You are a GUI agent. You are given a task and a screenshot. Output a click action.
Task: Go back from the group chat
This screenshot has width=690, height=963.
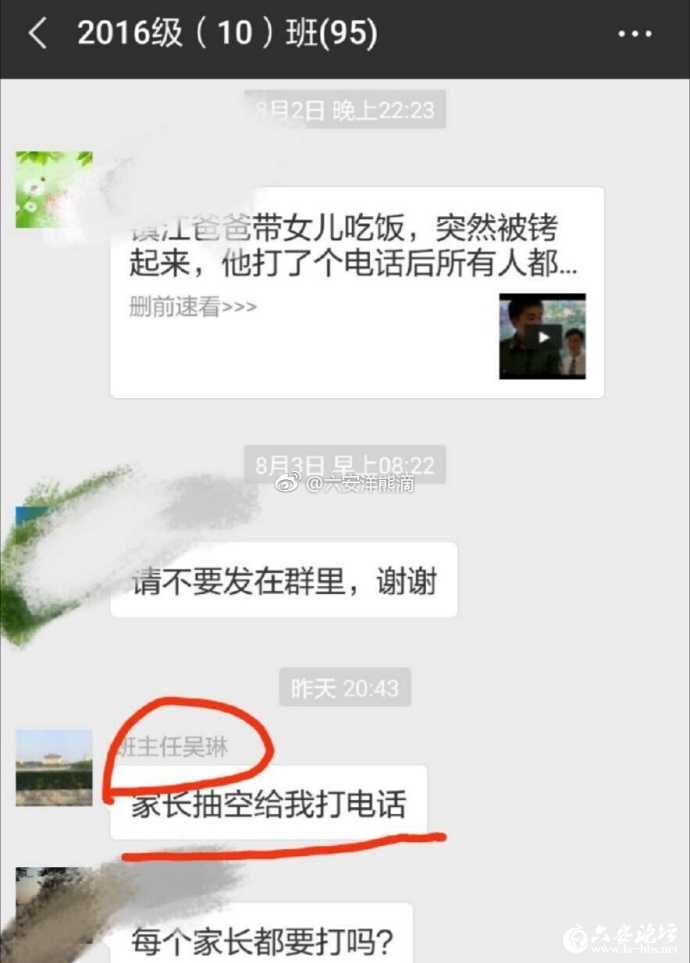click(38, 34)
